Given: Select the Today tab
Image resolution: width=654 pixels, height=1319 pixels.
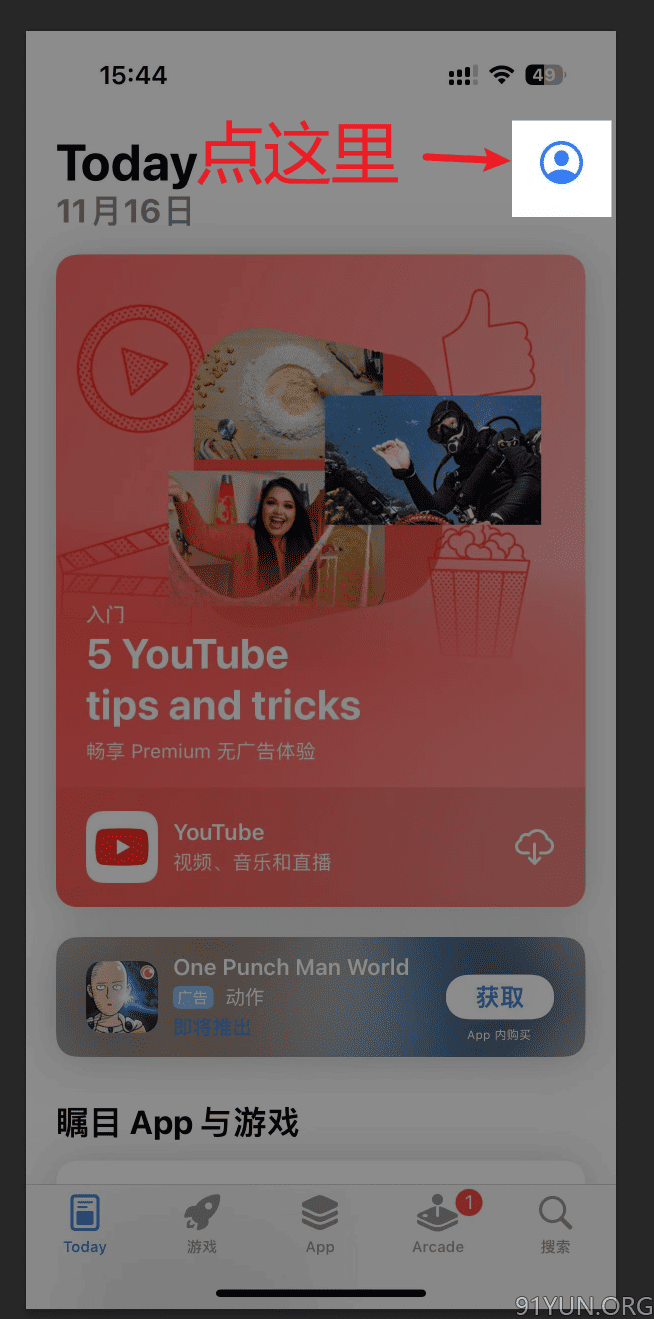Looking at the screenshot, I should click(85, 1225).
